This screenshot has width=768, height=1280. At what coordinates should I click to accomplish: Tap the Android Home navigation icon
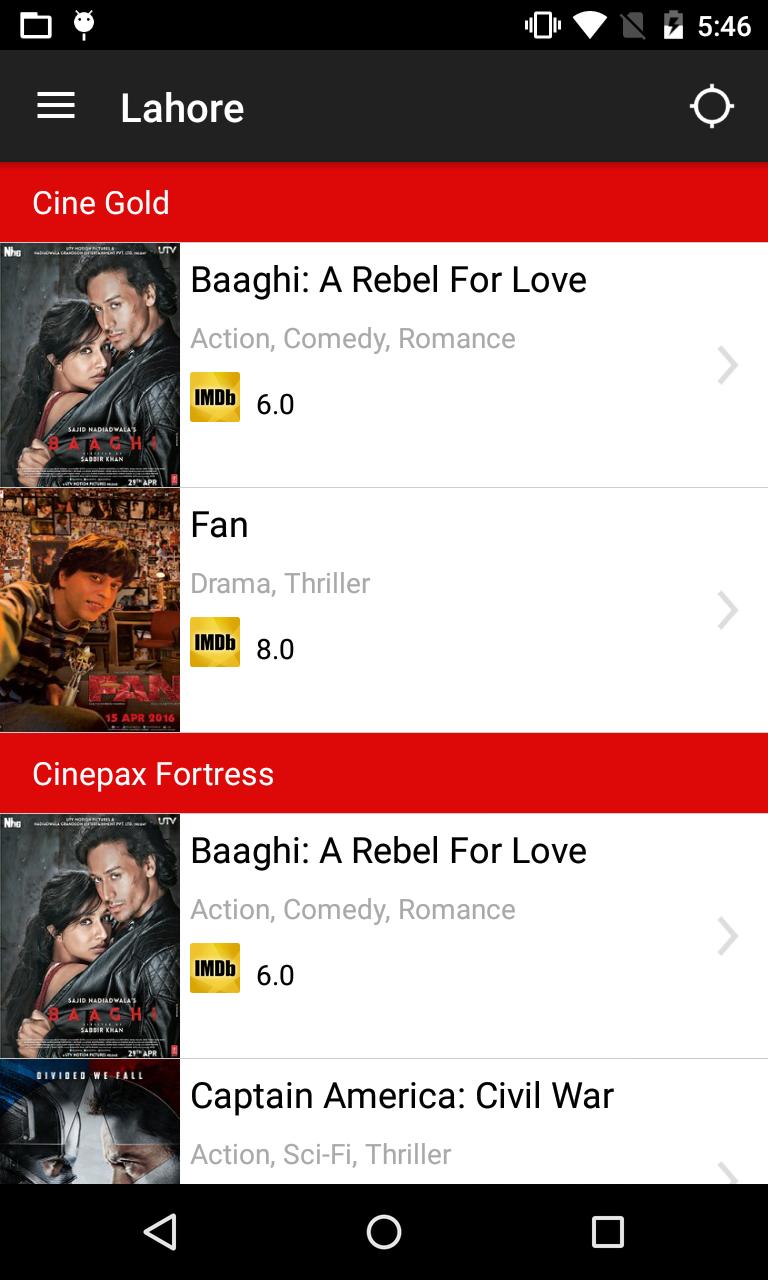pyautogui.click(x=383, y=1232)
